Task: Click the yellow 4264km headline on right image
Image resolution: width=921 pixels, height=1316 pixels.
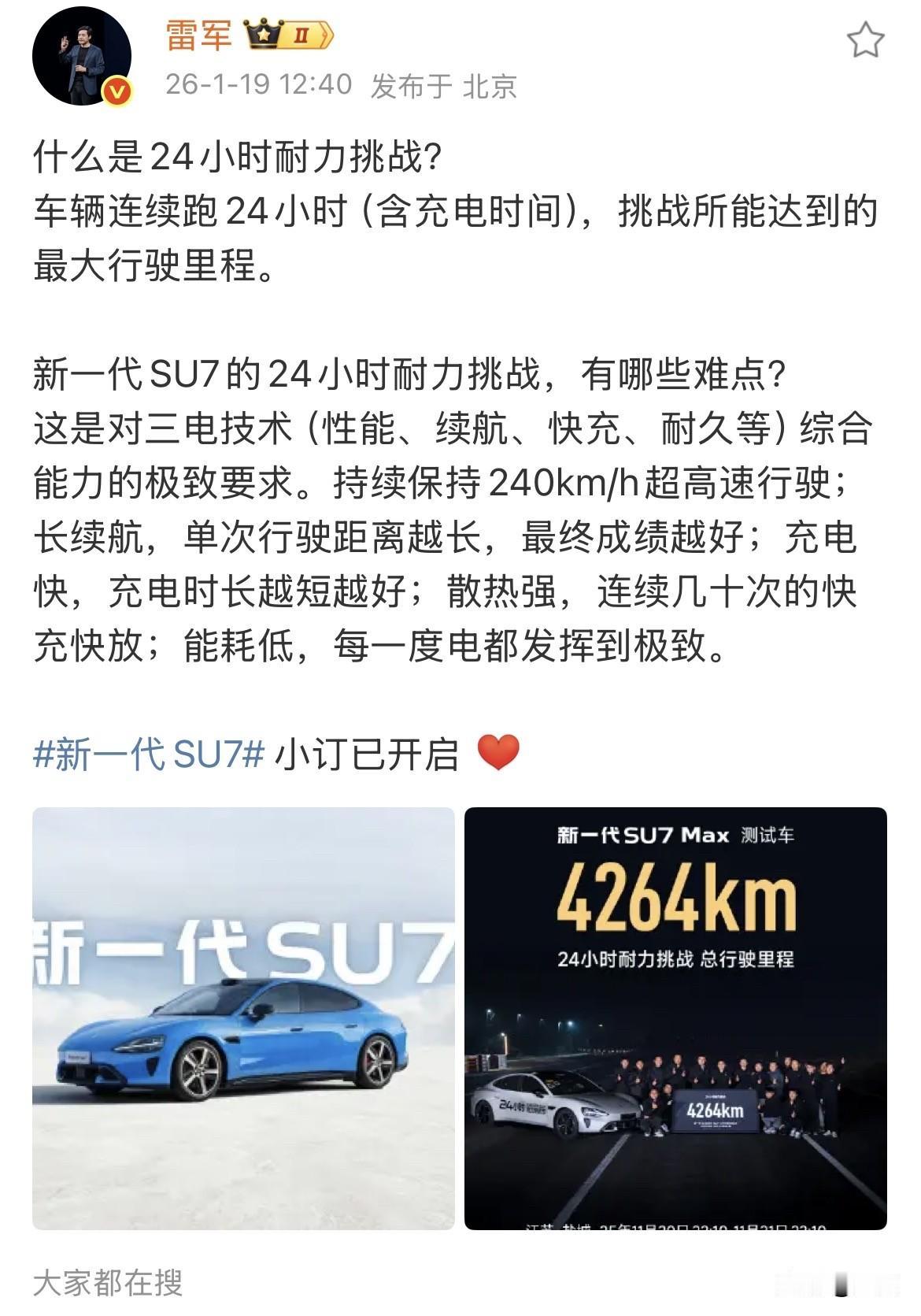Action: pyautogui.click(x=677, y=896)
